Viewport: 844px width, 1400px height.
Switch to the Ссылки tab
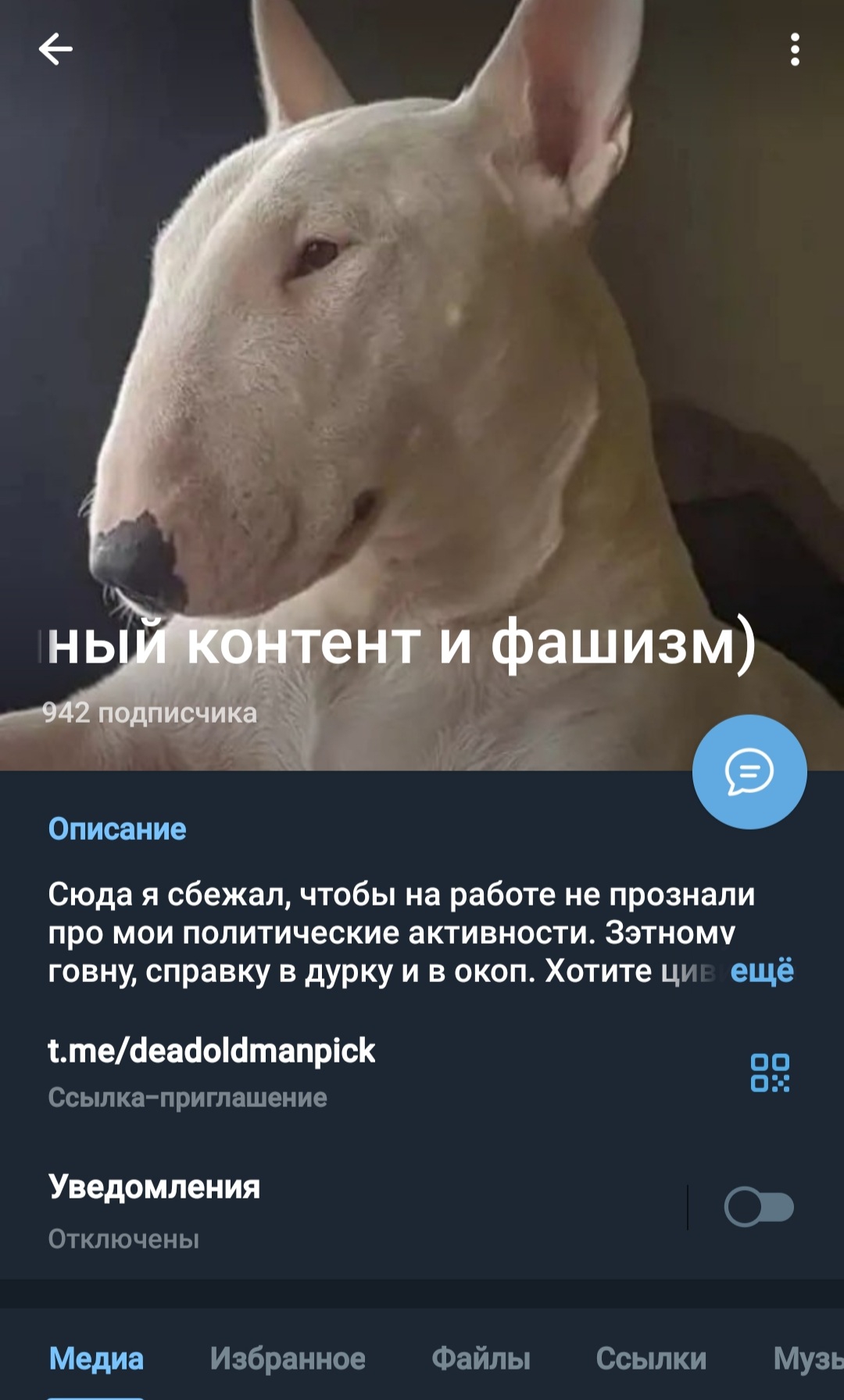(651, 1359)
